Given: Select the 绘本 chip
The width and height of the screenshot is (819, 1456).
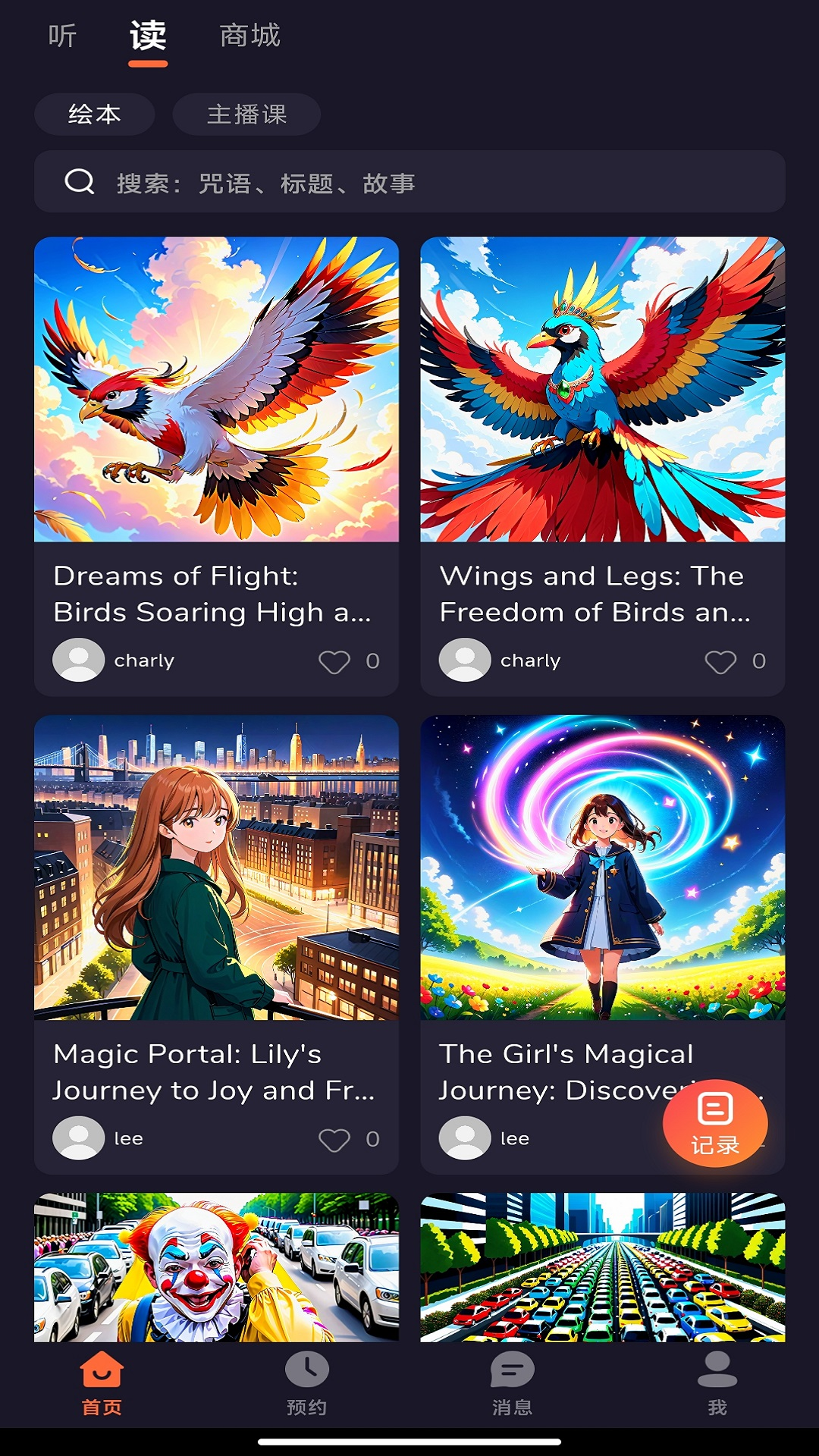Looking at the screenshot, I should 95,115.
